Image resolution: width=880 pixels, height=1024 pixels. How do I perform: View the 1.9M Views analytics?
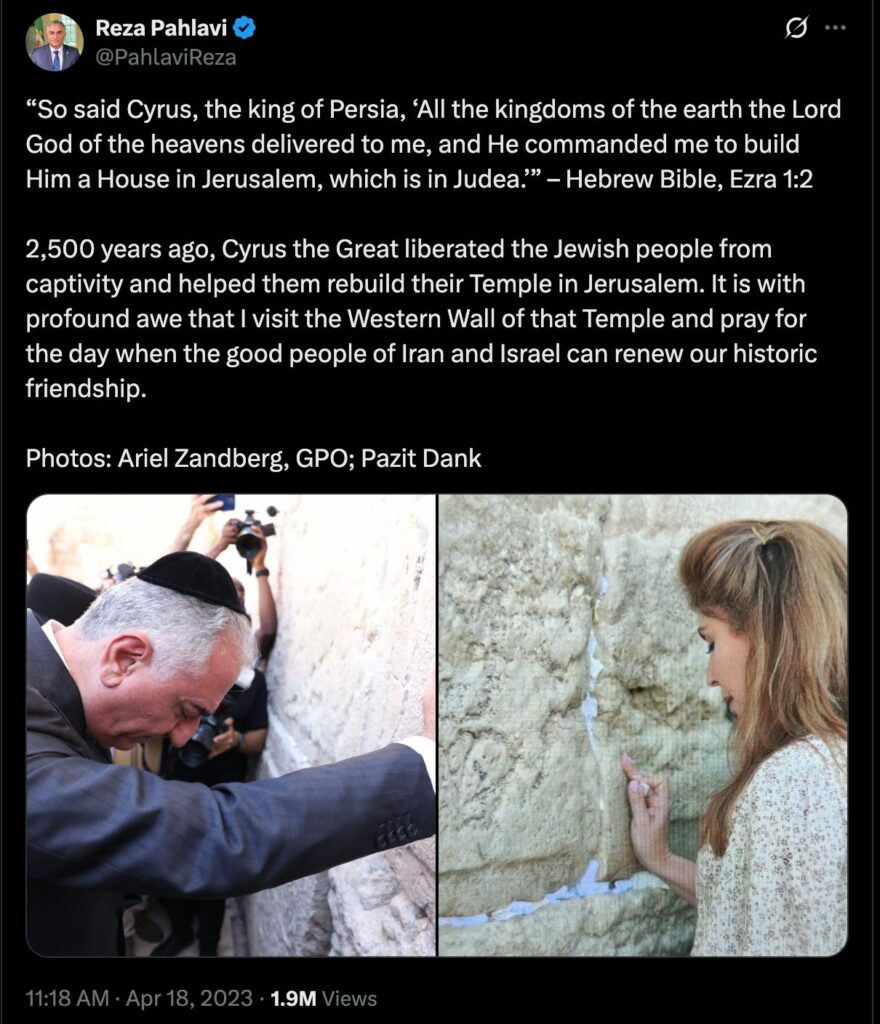click(323, 998)
